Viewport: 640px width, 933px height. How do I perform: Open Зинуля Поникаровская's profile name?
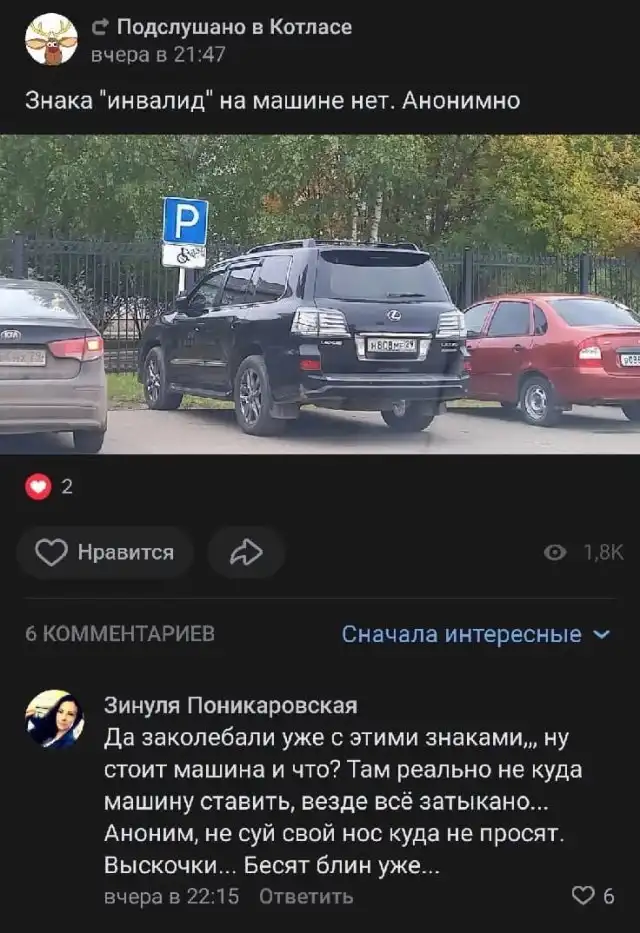pyautogui.click(x=231, y=706)
